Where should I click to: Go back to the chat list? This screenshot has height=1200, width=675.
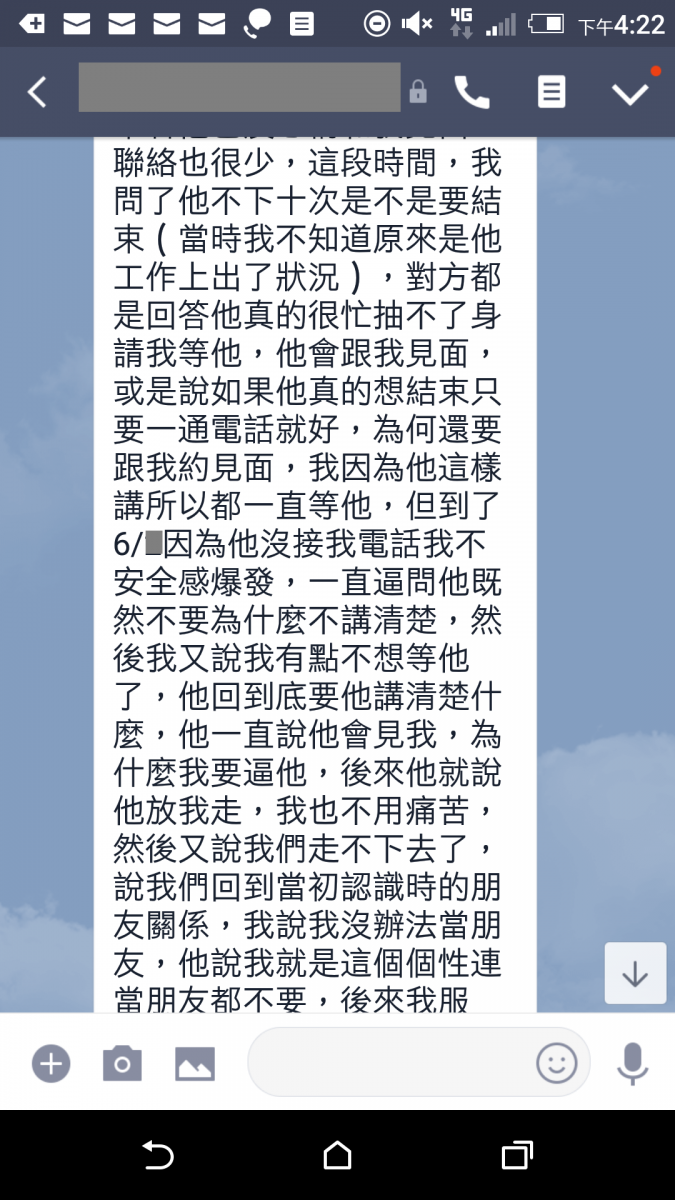pyautogui.click(x=37, y=93)
